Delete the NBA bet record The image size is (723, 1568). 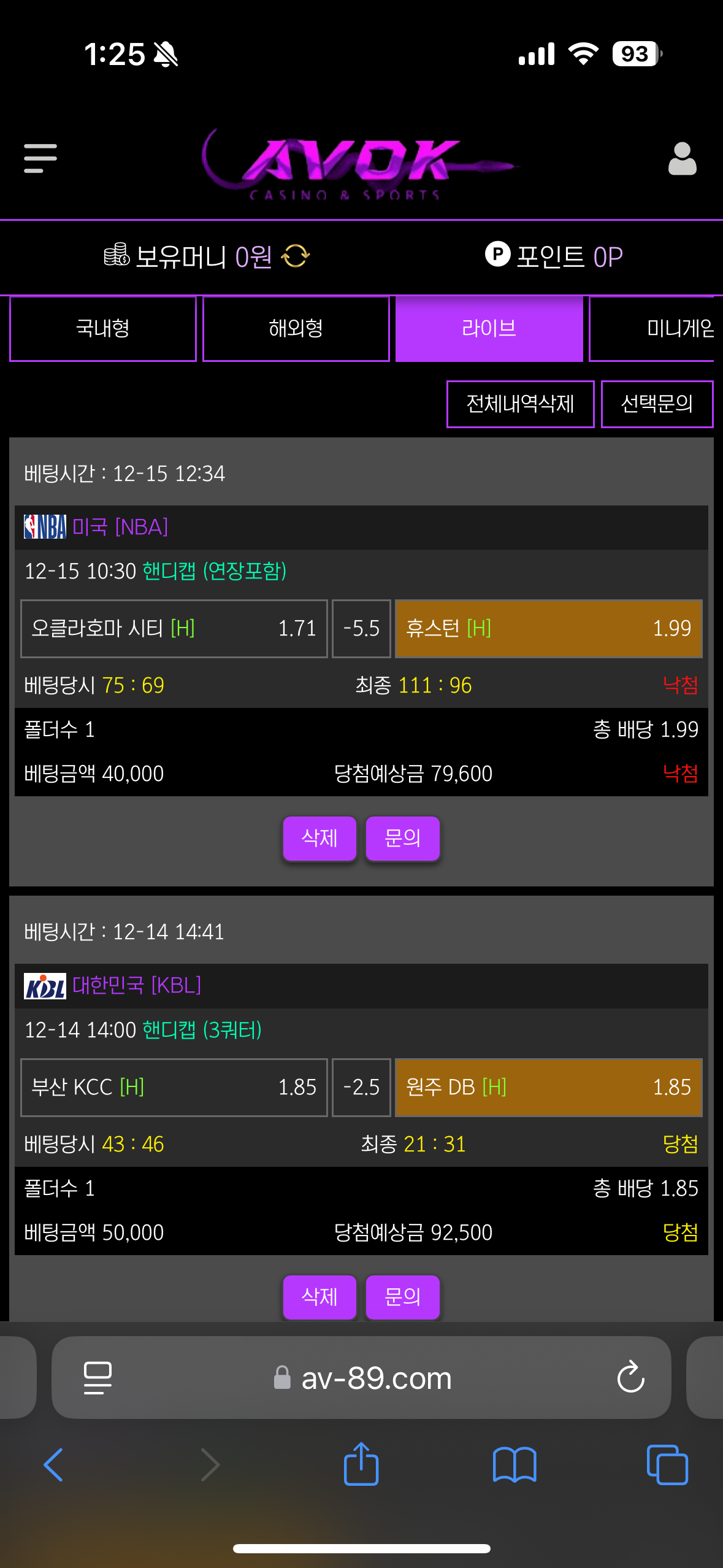319,838
